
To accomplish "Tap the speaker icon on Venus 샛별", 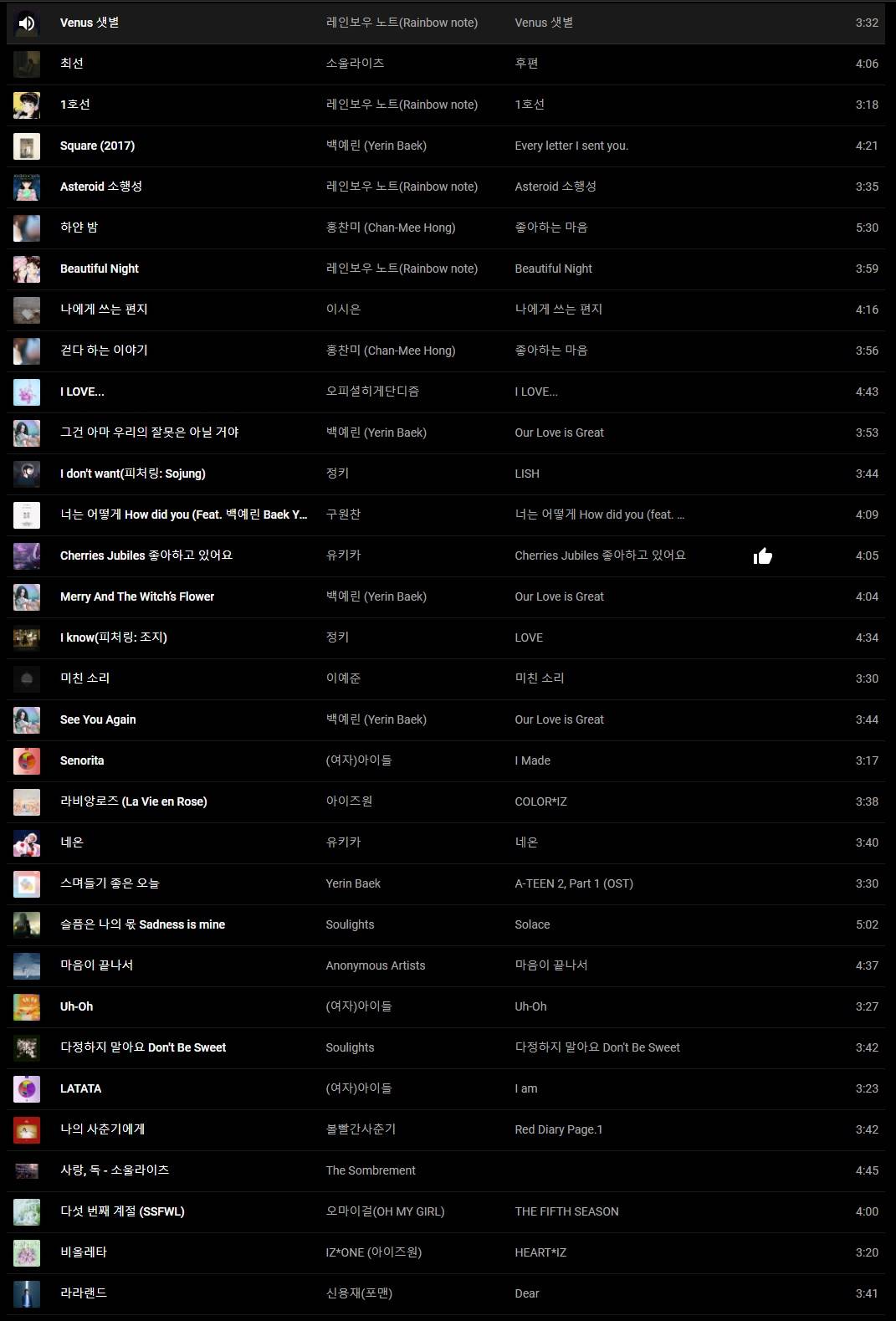I will point(27,23).
